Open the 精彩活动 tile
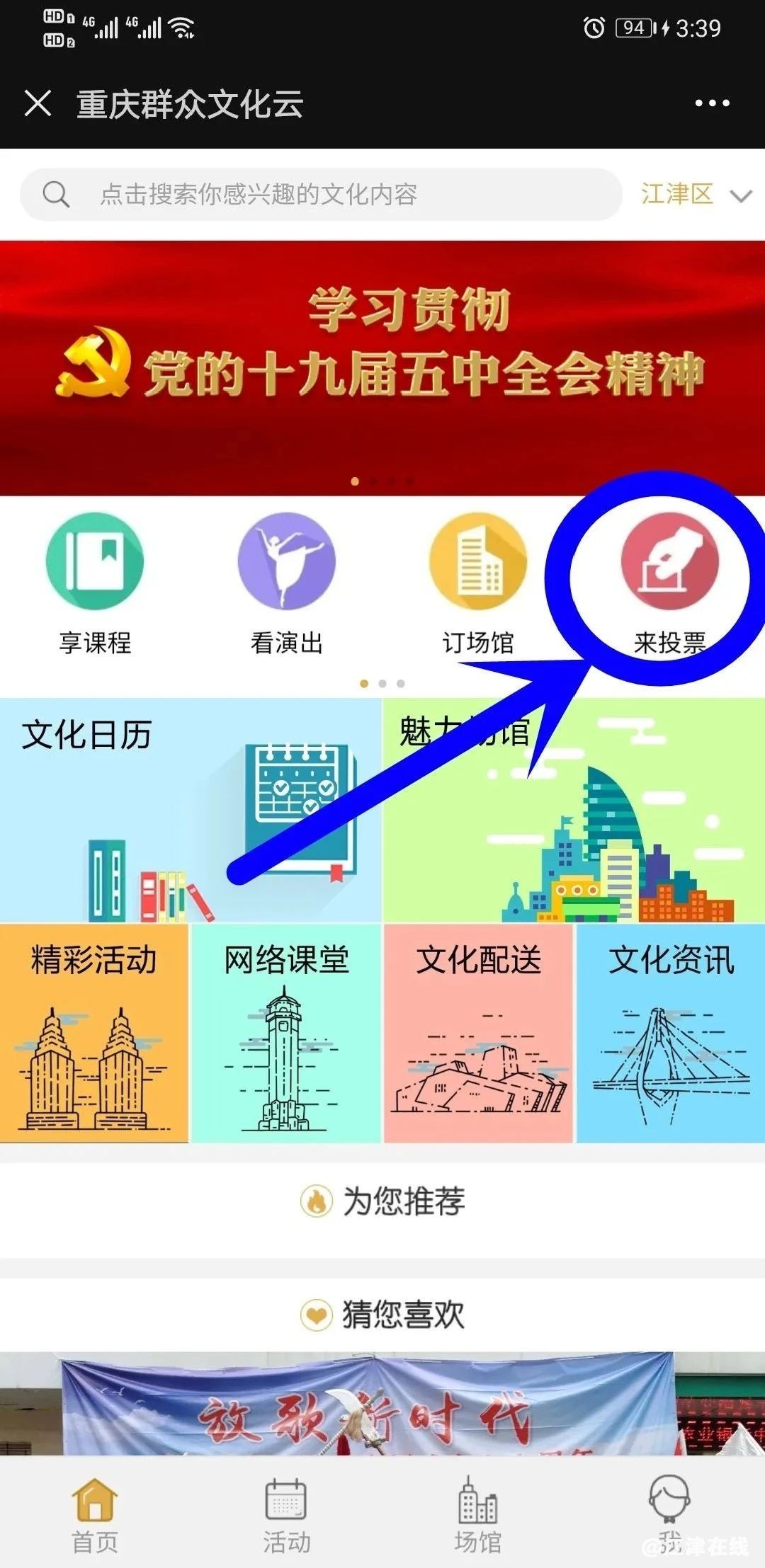Viewport: 765px width, 1568px height. [94, 1033]
